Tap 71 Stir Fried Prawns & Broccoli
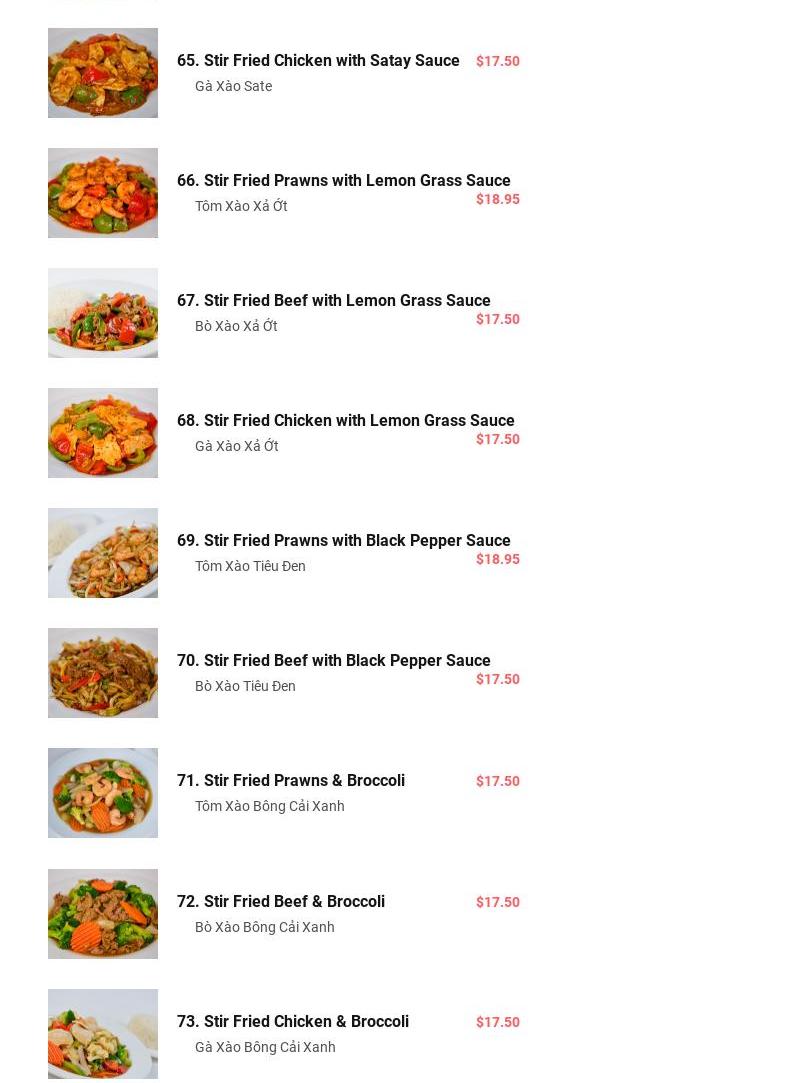 290,781
